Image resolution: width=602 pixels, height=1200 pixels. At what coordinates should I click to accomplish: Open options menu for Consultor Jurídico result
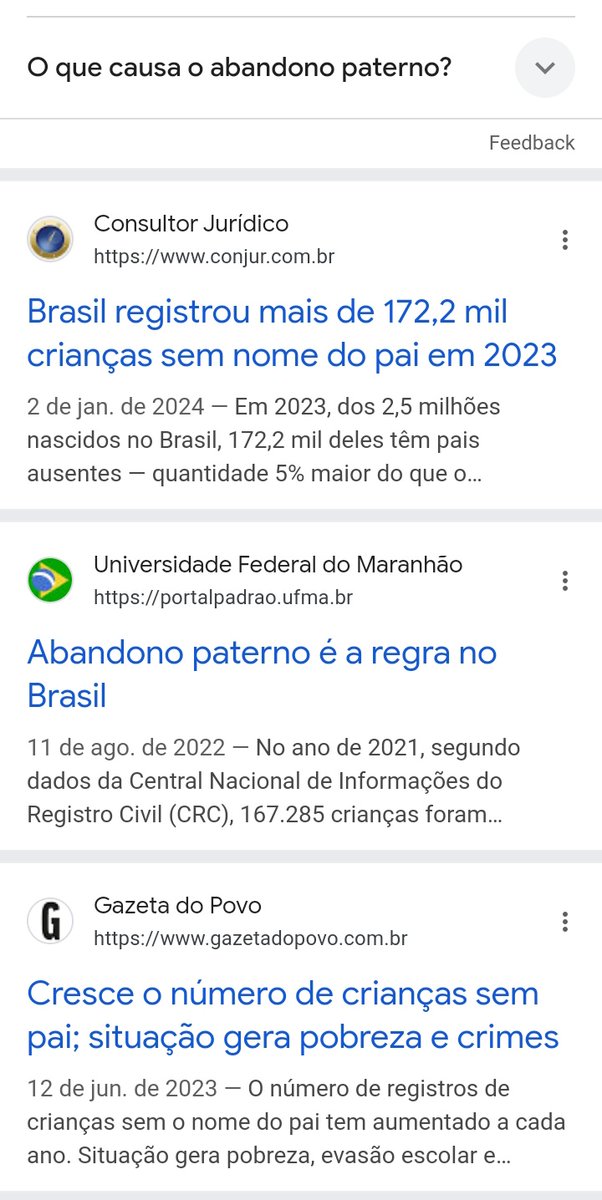[565, 240]
